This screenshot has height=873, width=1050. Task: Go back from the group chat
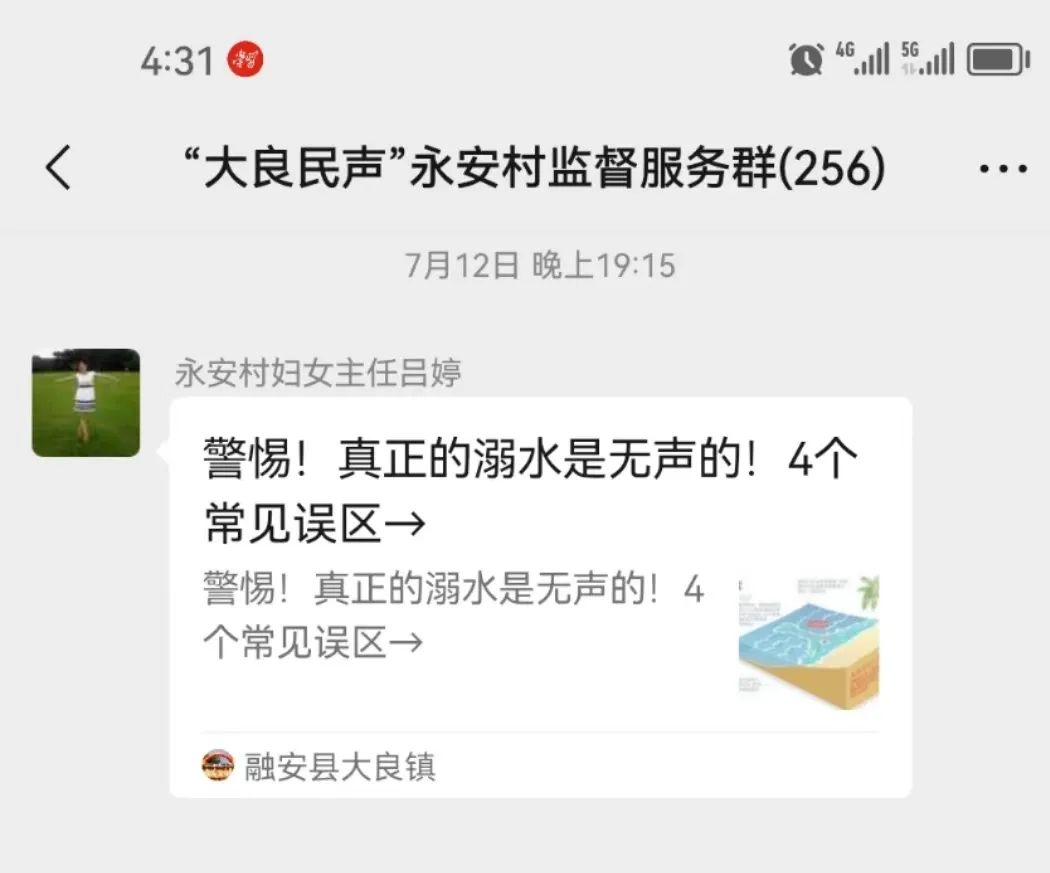pyautogui.click(x=59, y=168)
